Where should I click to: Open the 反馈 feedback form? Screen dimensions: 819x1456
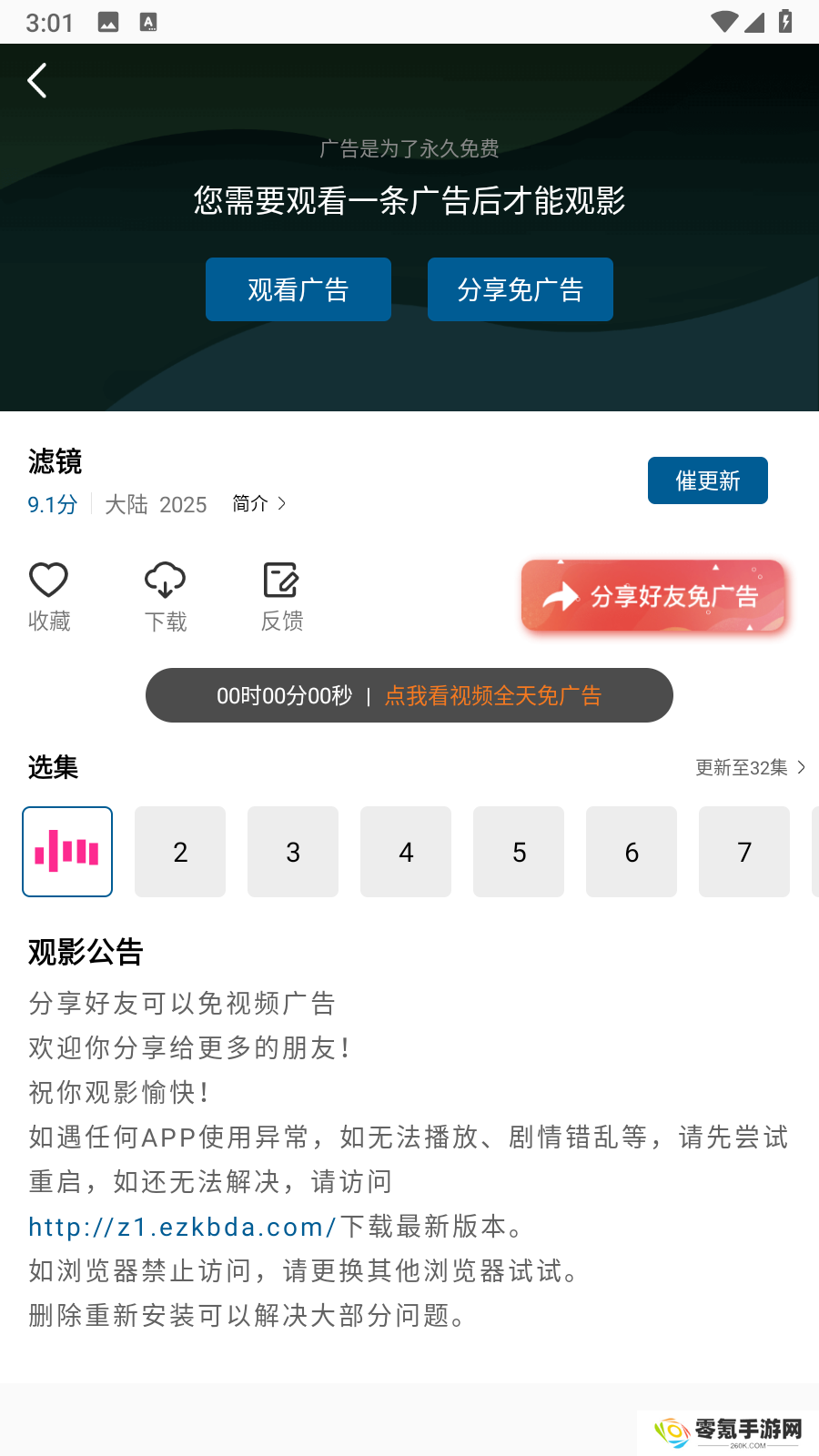click(x=282, y=596)
